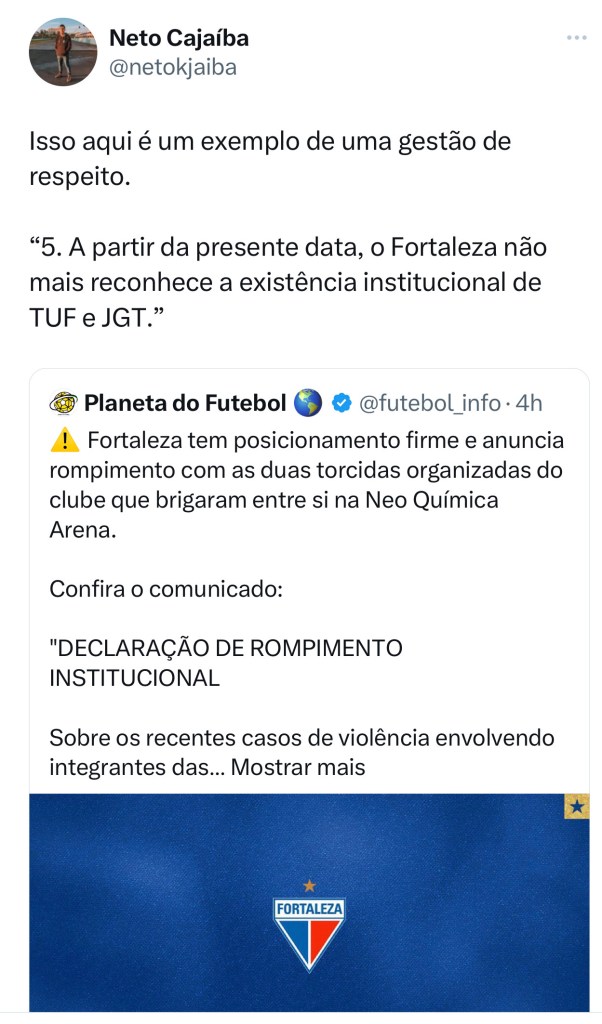Open the tweet's overflow menu
Screen dimensions: 602x1024
pos(576,38)
